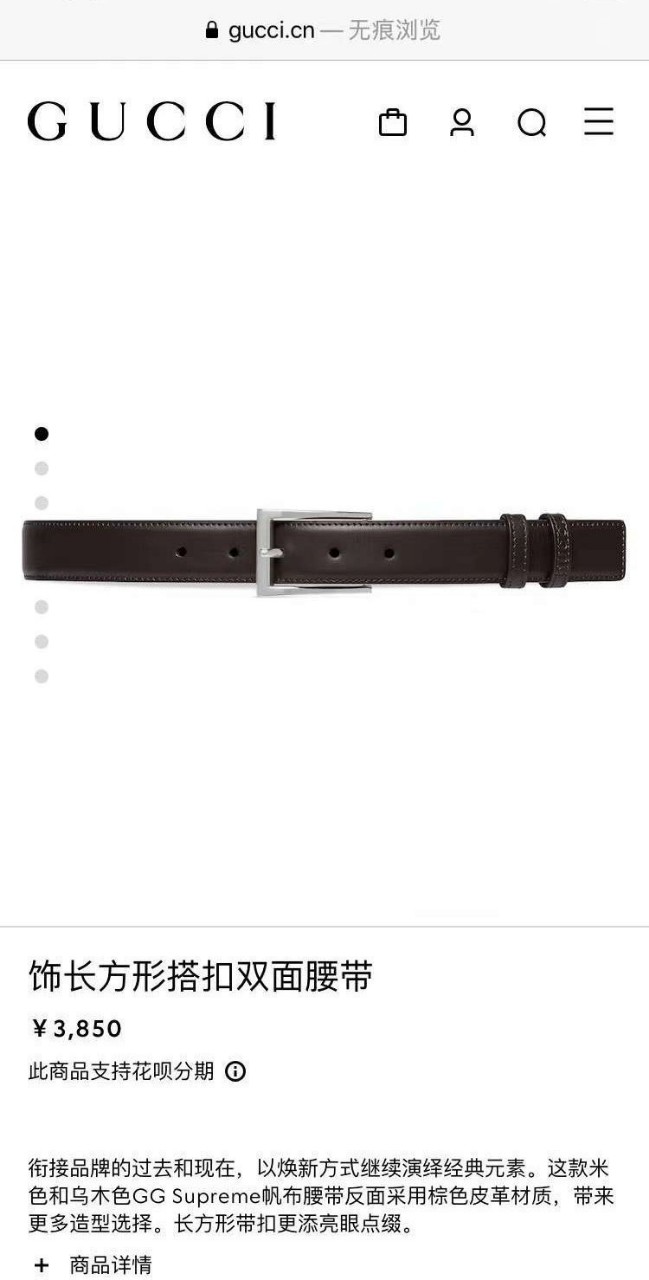Tap the Gucci logo to go home

click(x=152, y=122)
